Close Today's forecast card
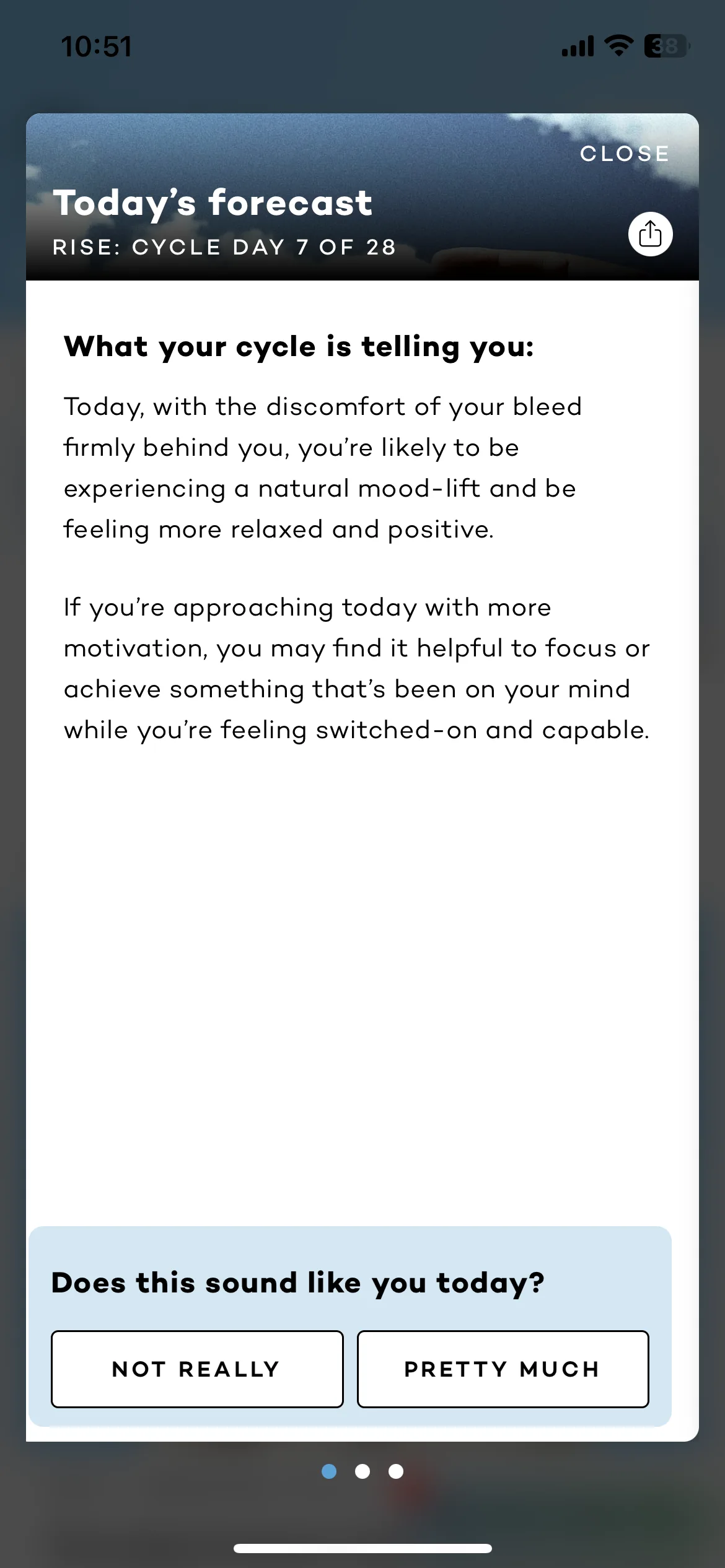725x1568 pixels. tap(624, 154)
